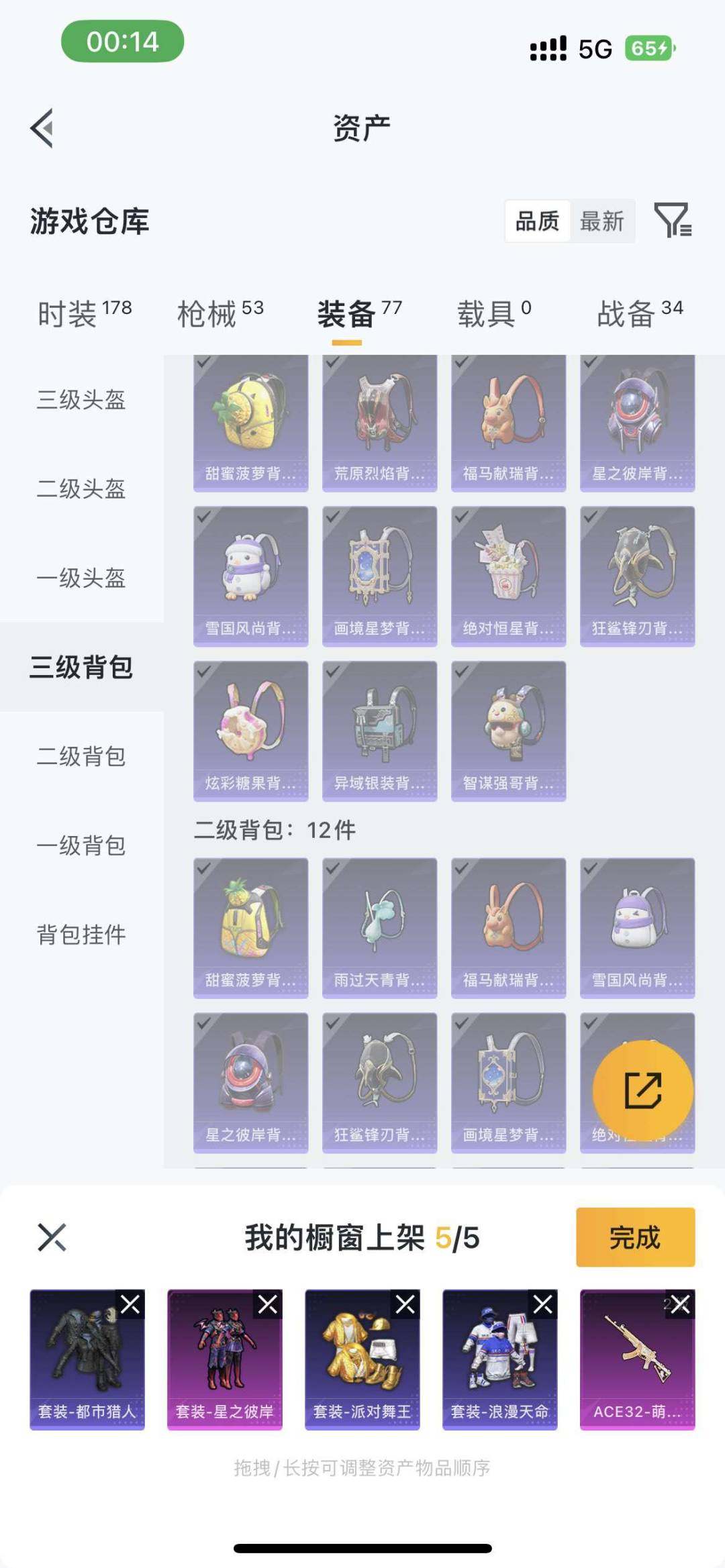Close the showcase panel with the X
This screenshot has height=1568, width=725.
coord(50,1238)
